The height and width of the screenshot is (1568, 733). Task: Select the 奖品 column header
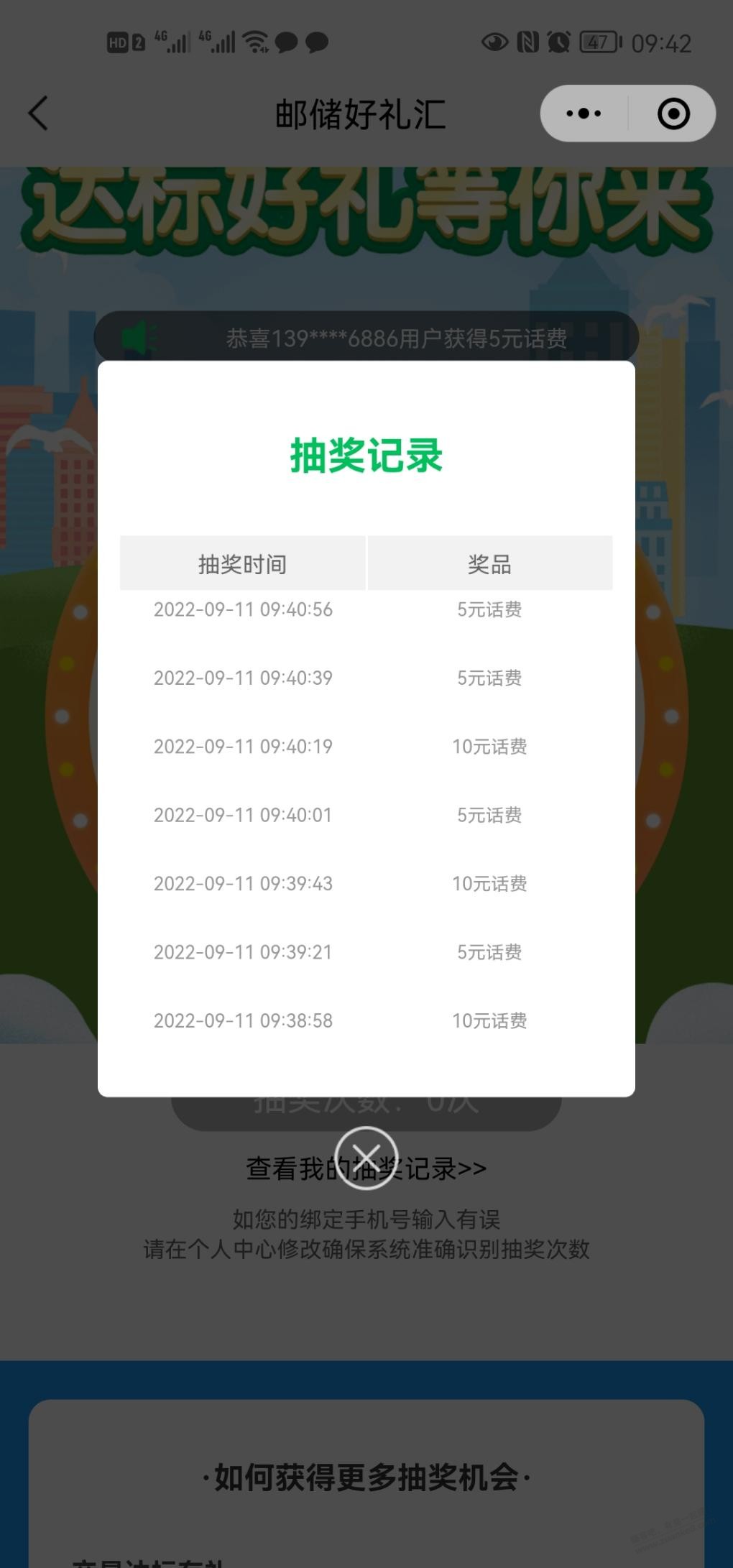click(x=489, y=563)
